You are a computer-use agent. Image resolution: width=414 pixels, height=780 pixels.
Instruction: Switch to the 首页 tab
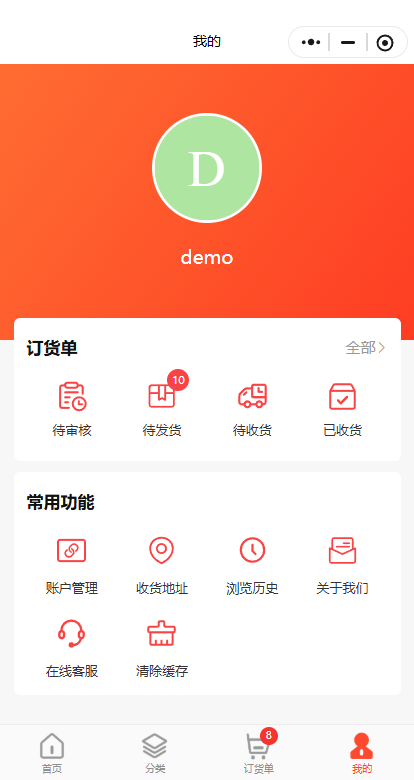[52, 753]
